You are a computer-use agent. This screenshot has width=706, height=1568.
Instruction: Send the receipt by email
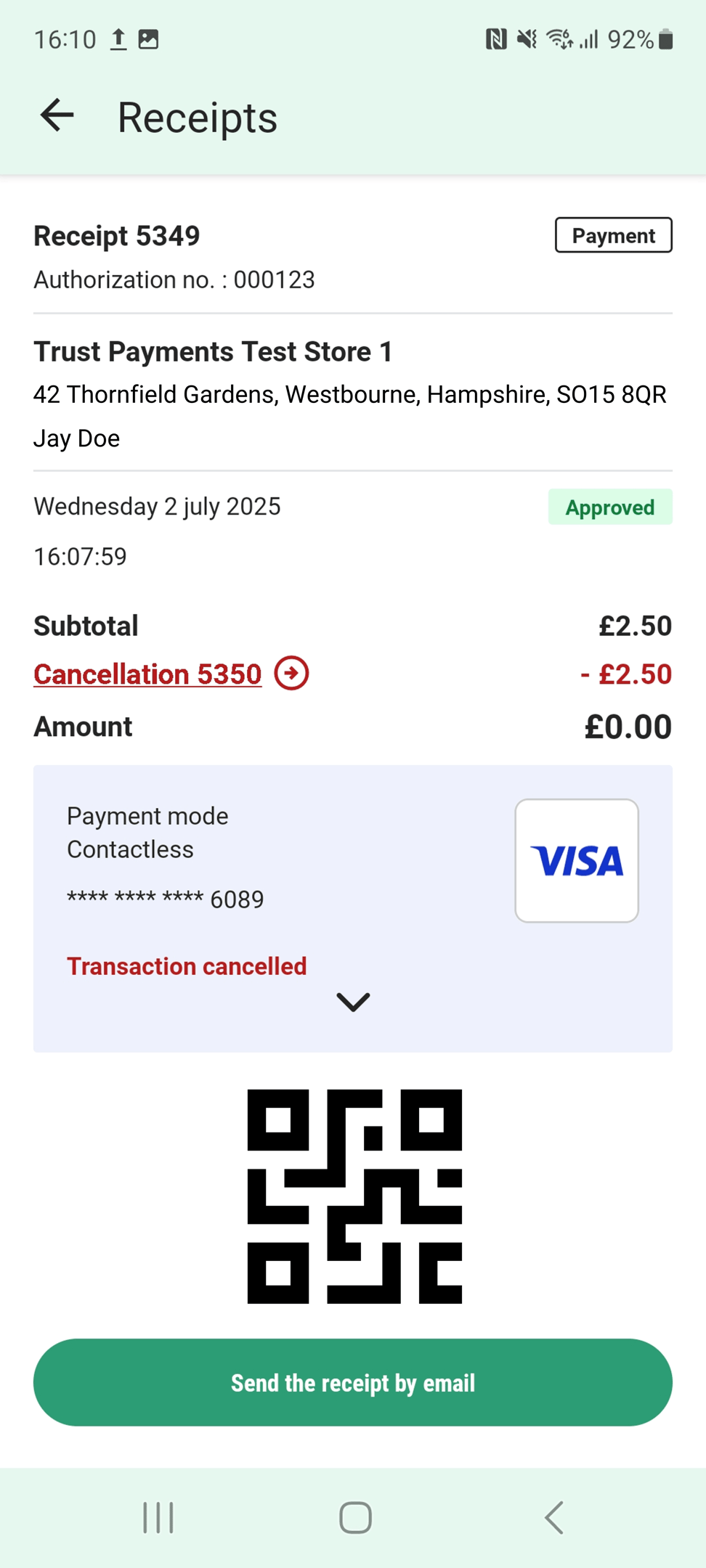(353, 1382)
